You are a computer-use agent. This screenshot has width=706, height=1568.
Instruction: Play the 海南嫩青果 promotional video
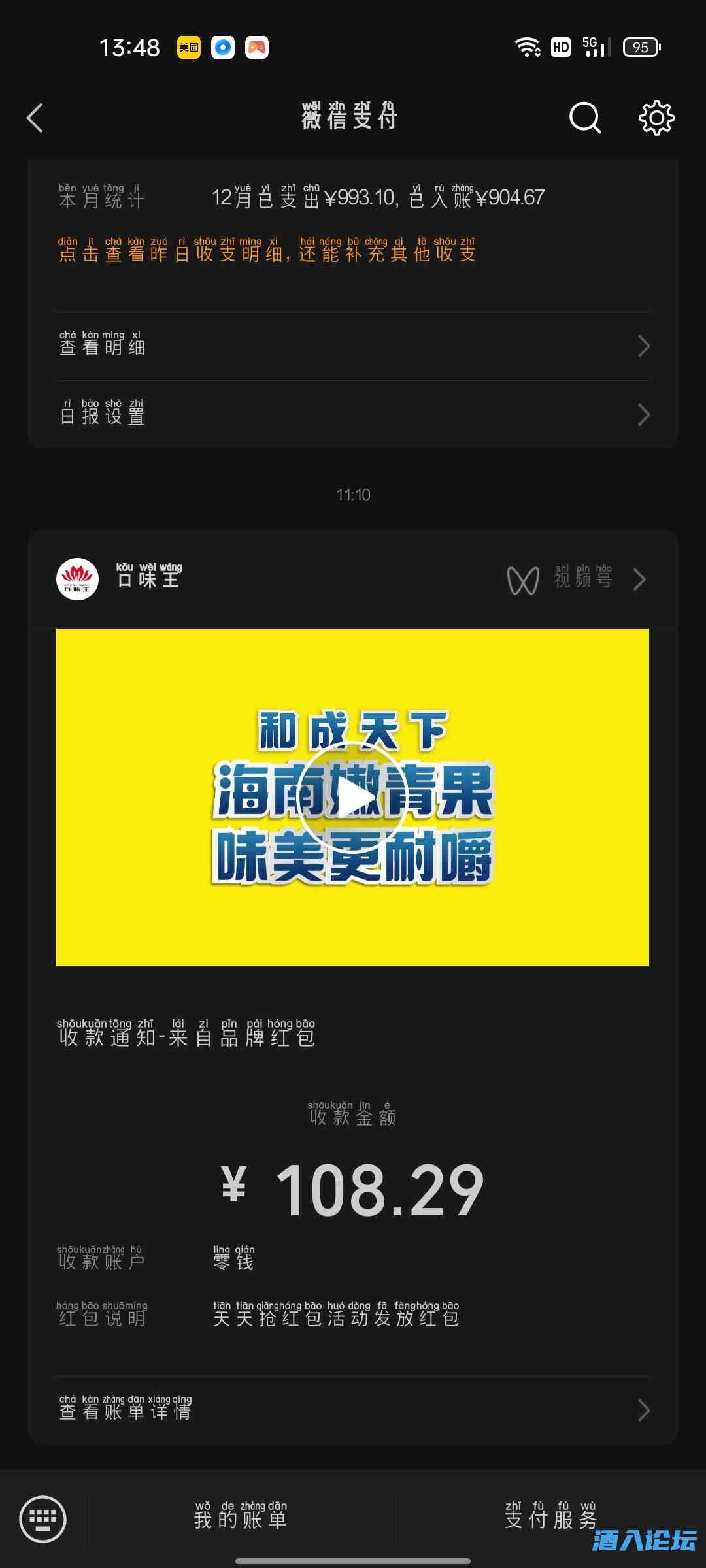coord(353,798)
